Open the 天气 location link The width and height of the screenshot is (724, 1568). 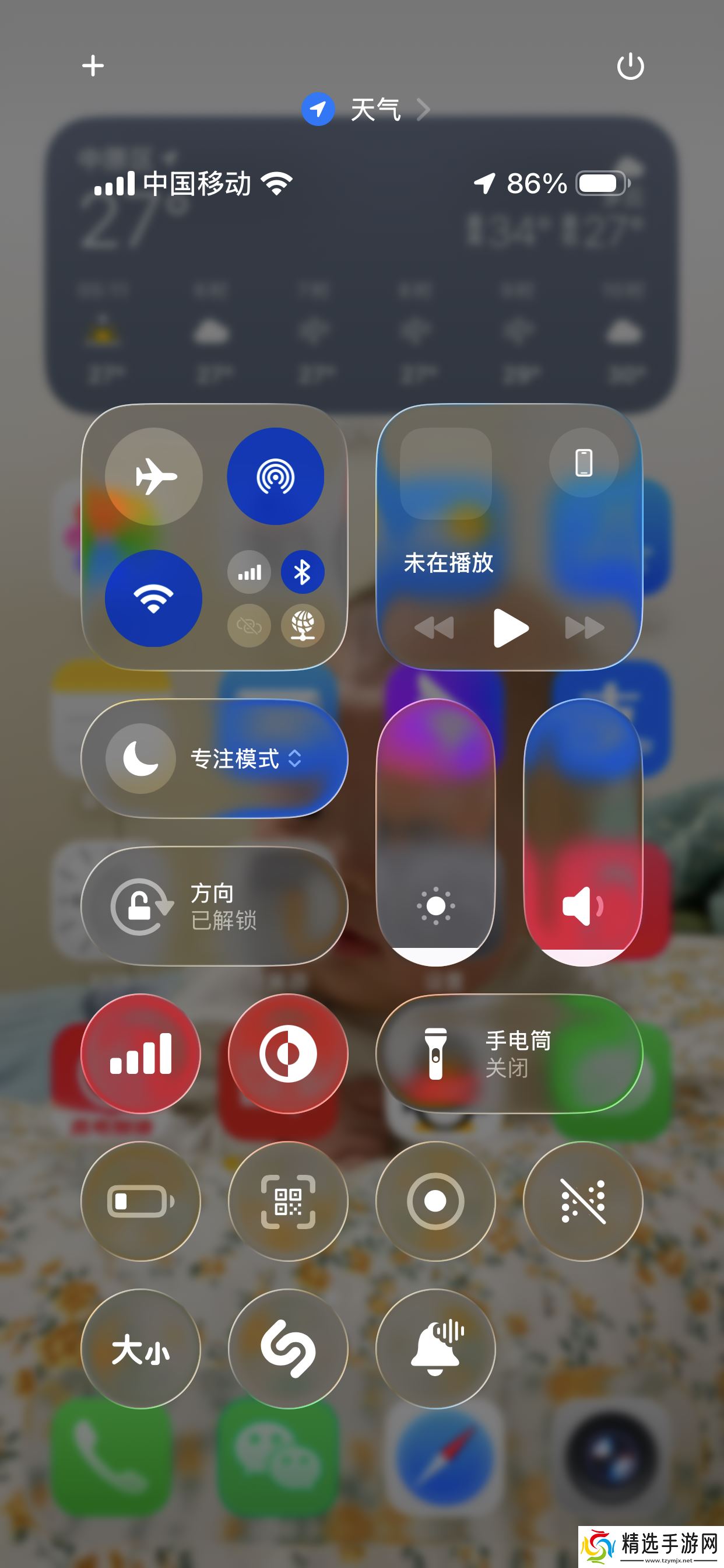coord(367,110)
